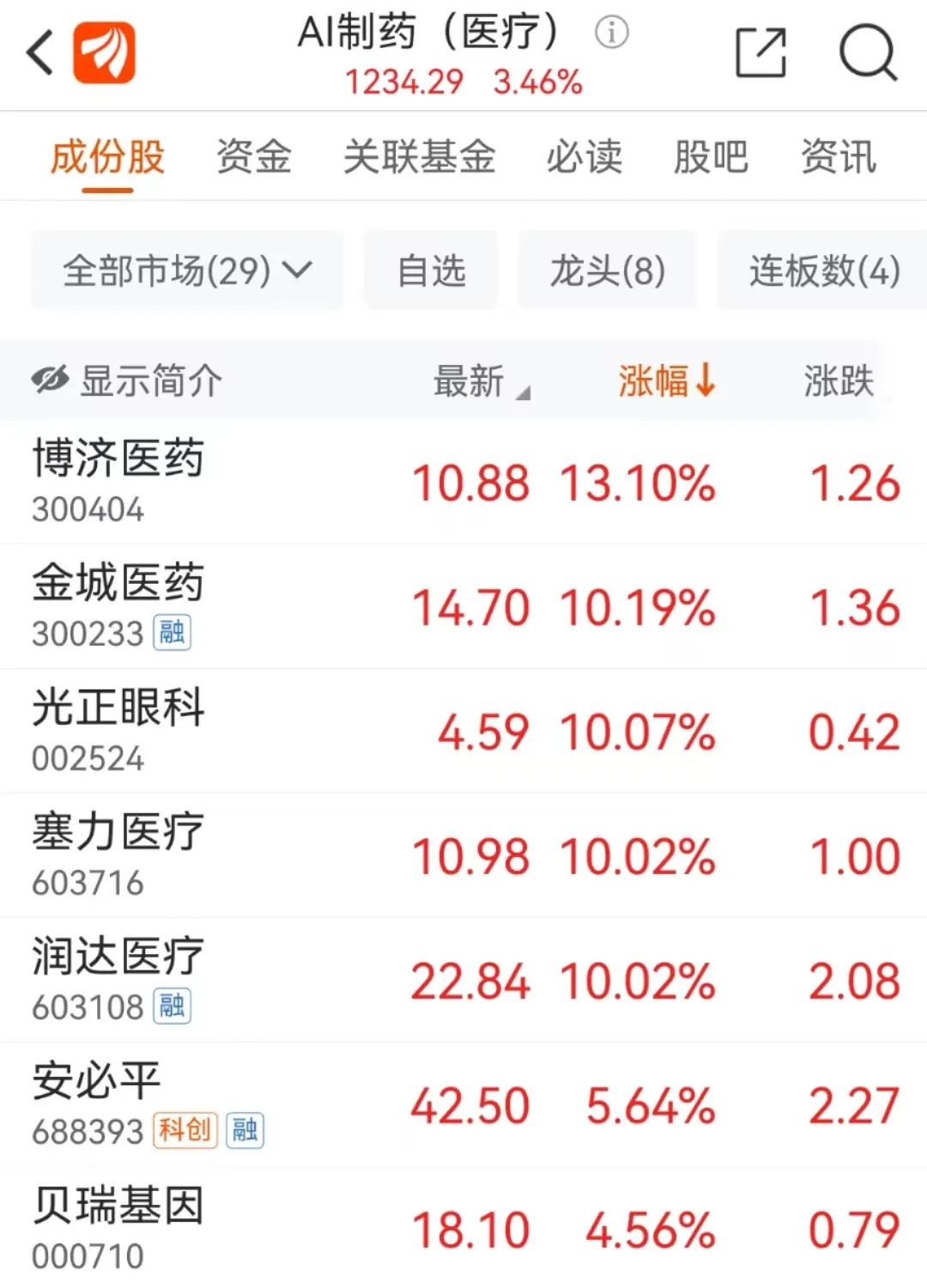This screenshot has width=927, height=1288.
Task: Toggle 显示简介 display
Action: pyautogui.click(x=127, y=380)
